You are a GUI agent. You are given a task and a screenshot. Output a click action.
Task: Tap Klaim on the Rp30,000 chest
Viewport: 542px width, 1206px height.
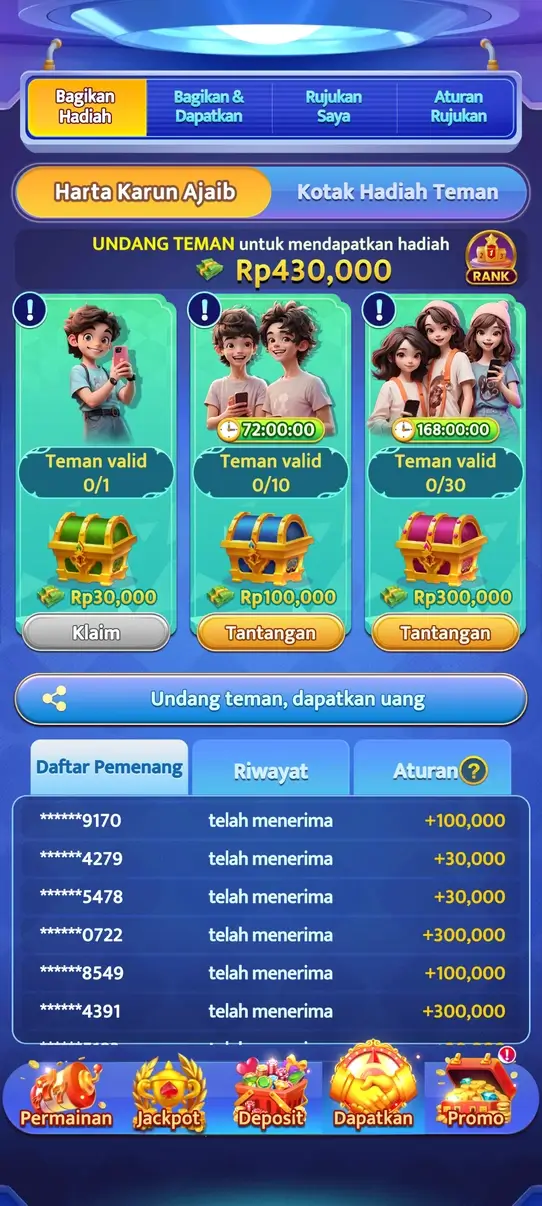click(96, 633)
